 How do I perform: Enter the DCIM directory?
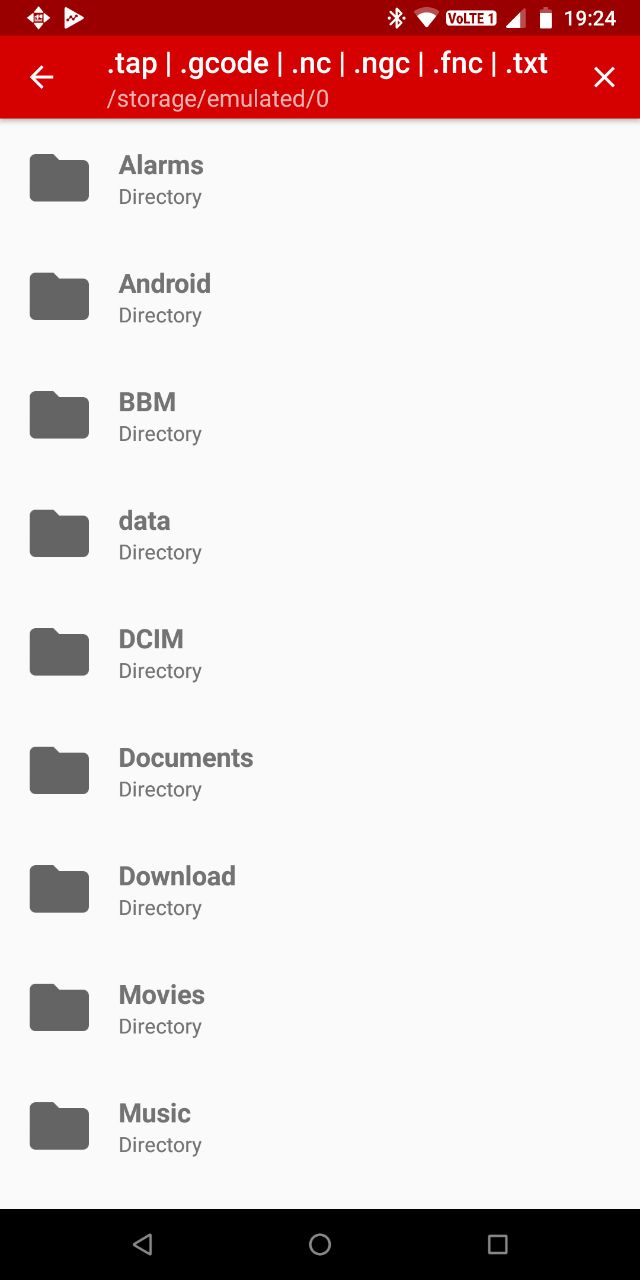click(320, 653)
